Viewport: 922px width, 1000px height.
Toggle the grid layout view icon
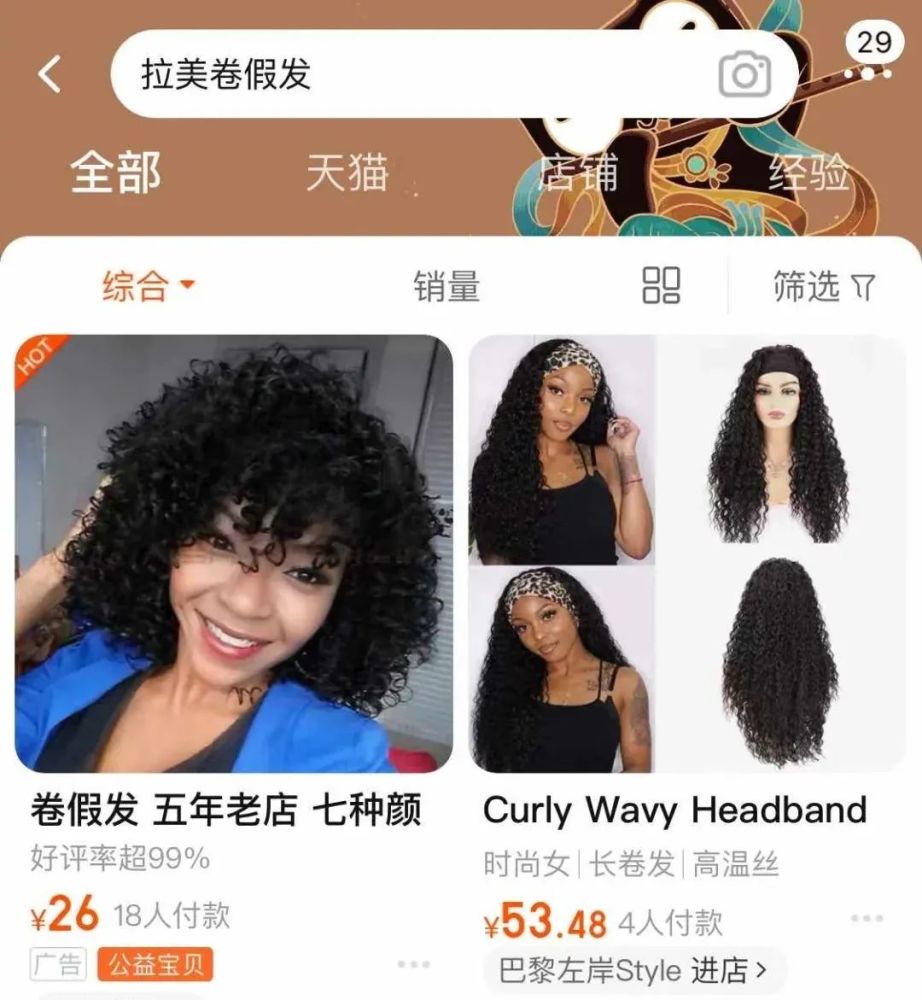pyautogui.click(x=661, y=285)
